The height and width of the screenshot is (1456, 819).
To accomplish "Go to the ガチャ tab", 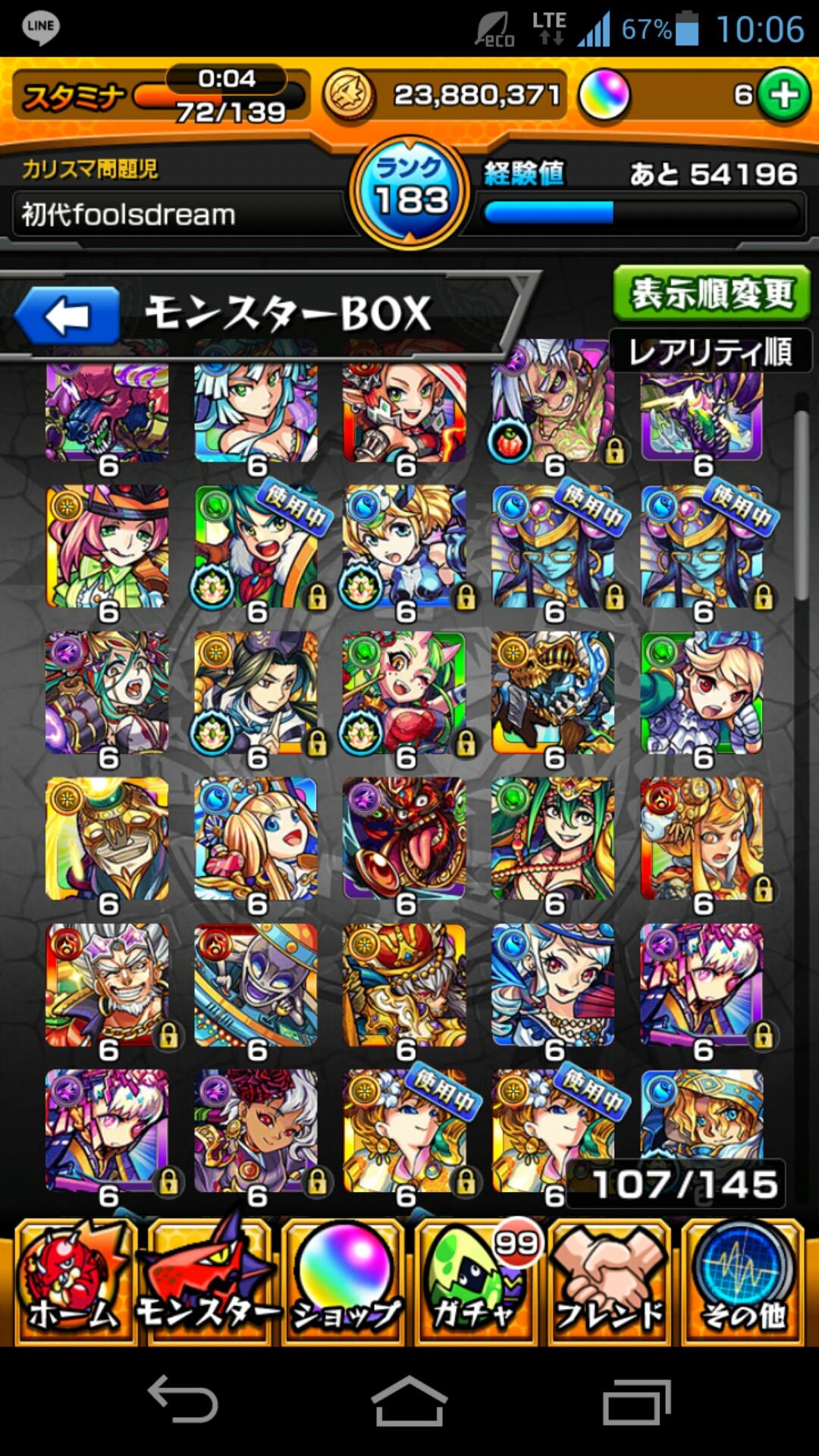I will 476,1283.
